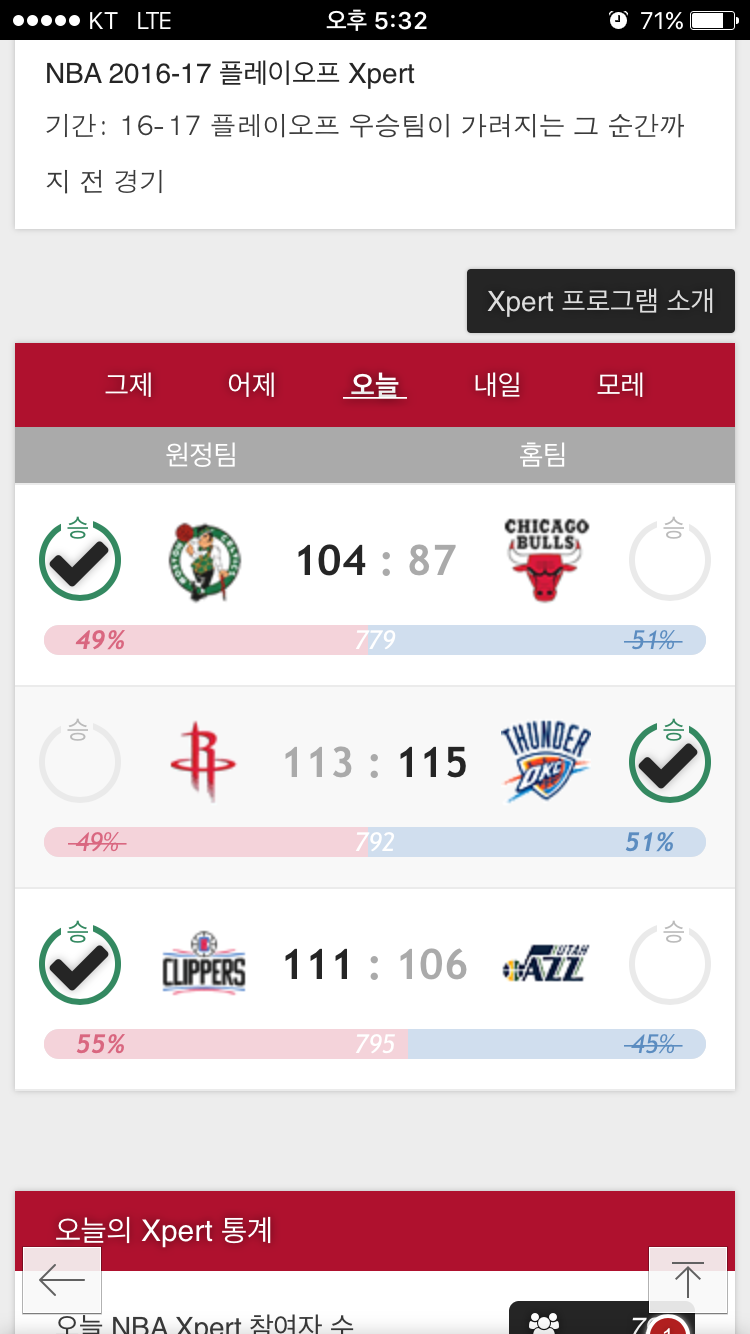The height and width of the screenshot is (1334, 750).
Task: Tap the Rockets win pick circle
Action: (x=80, y=762)
